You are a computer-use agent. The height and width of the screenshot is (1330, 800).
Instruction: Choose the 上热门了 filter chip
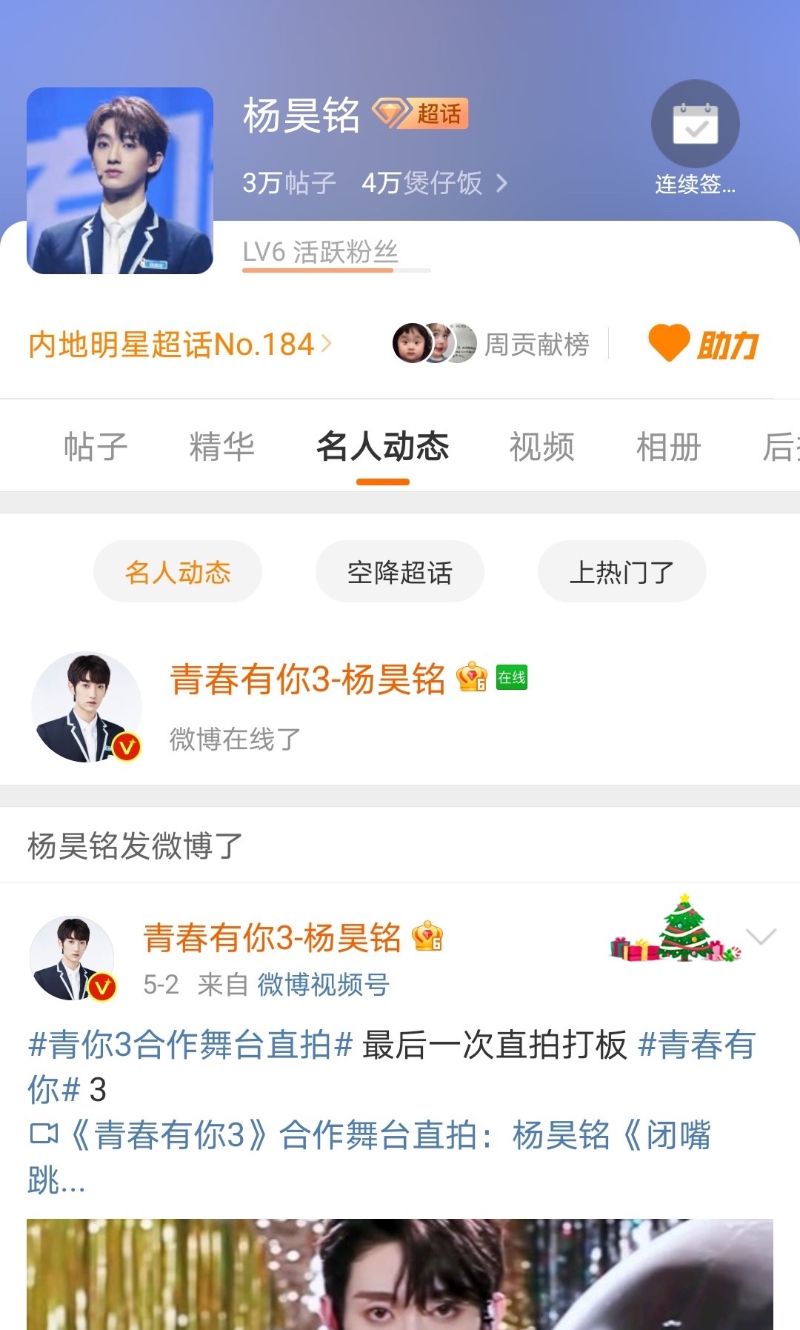pos(622,572)
